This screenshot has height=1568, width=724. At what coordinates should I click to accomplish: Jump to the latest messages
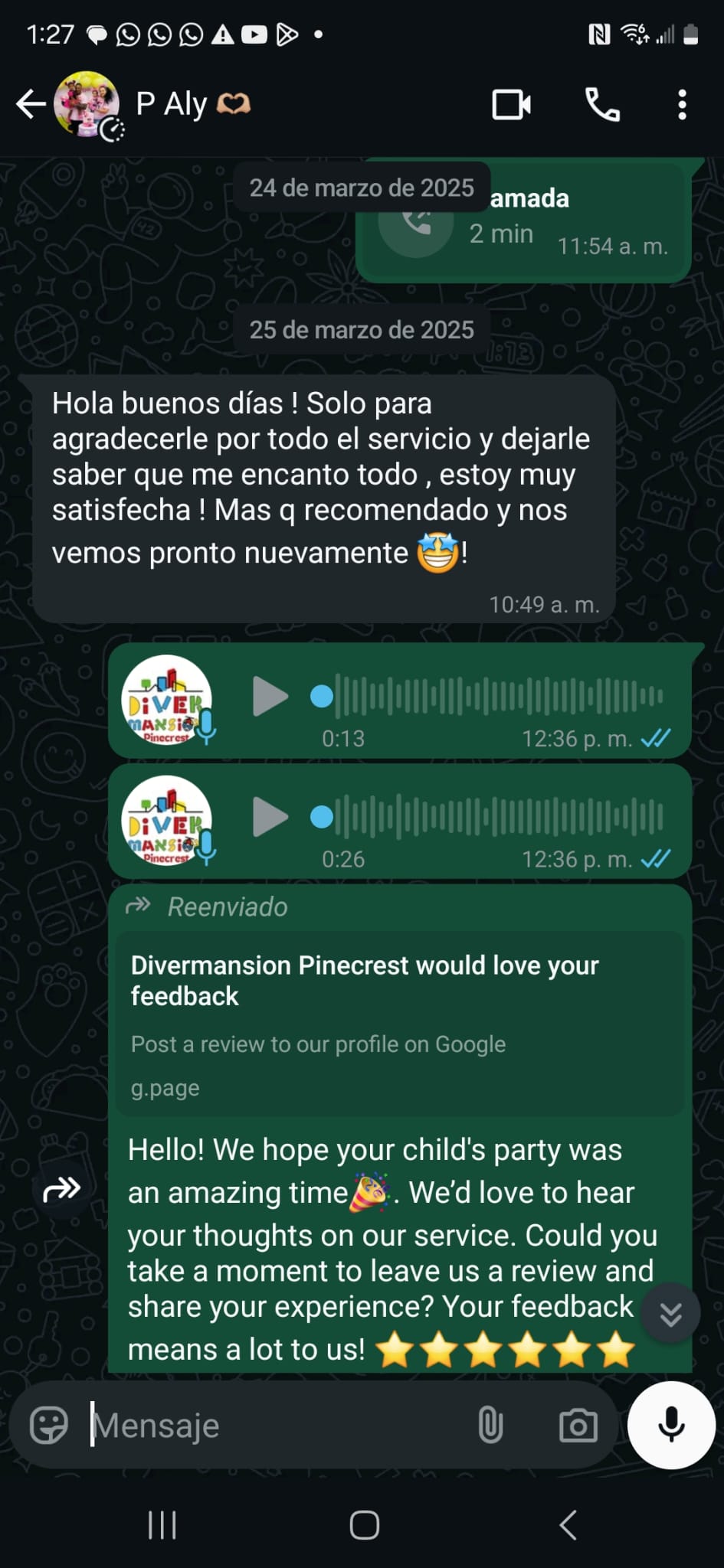pyautogui.click(x=670, y=1314)
